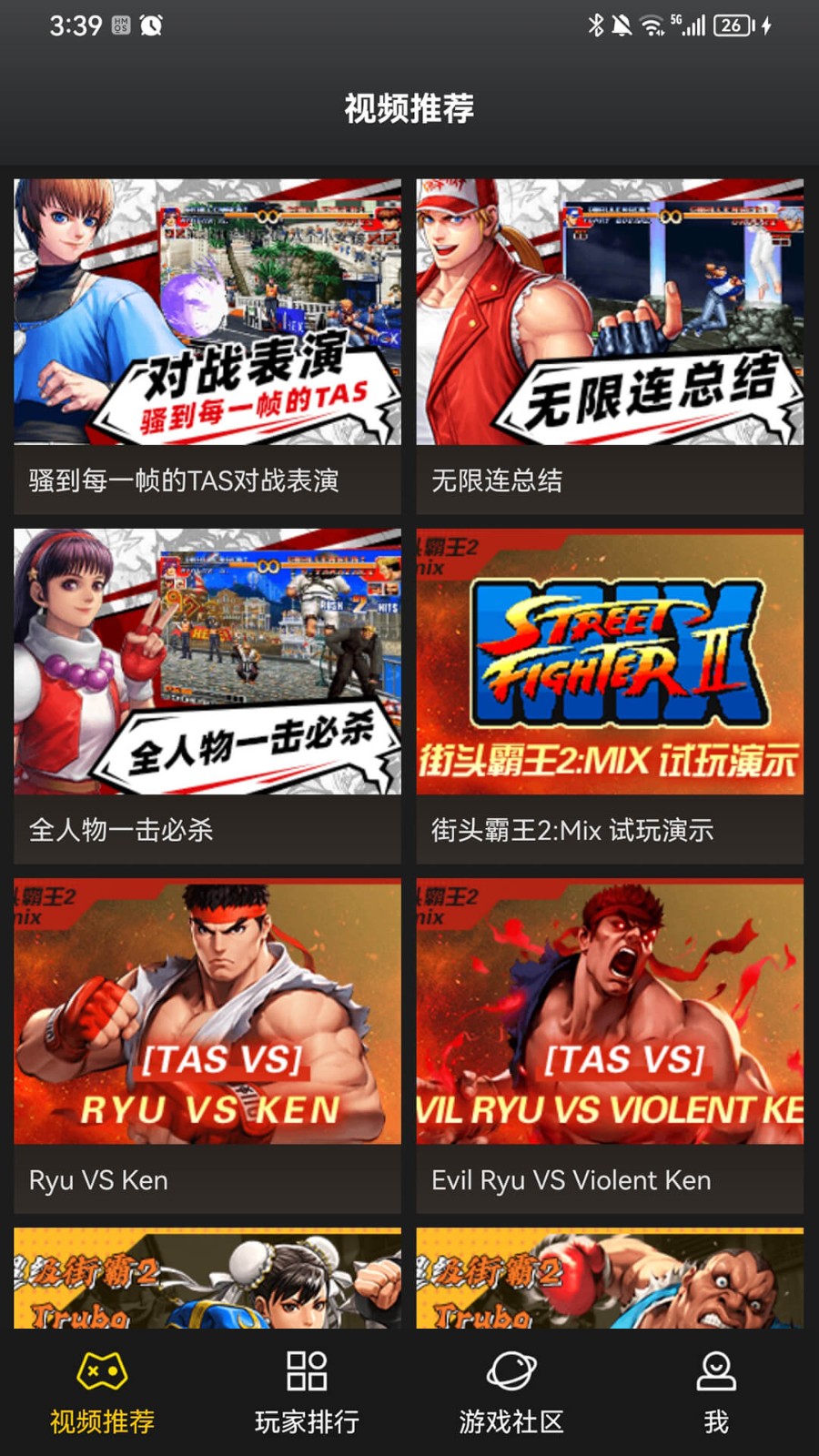Play the 全人物一击必杀 video
Viewport: 819px width, 1456px height.
207,695
